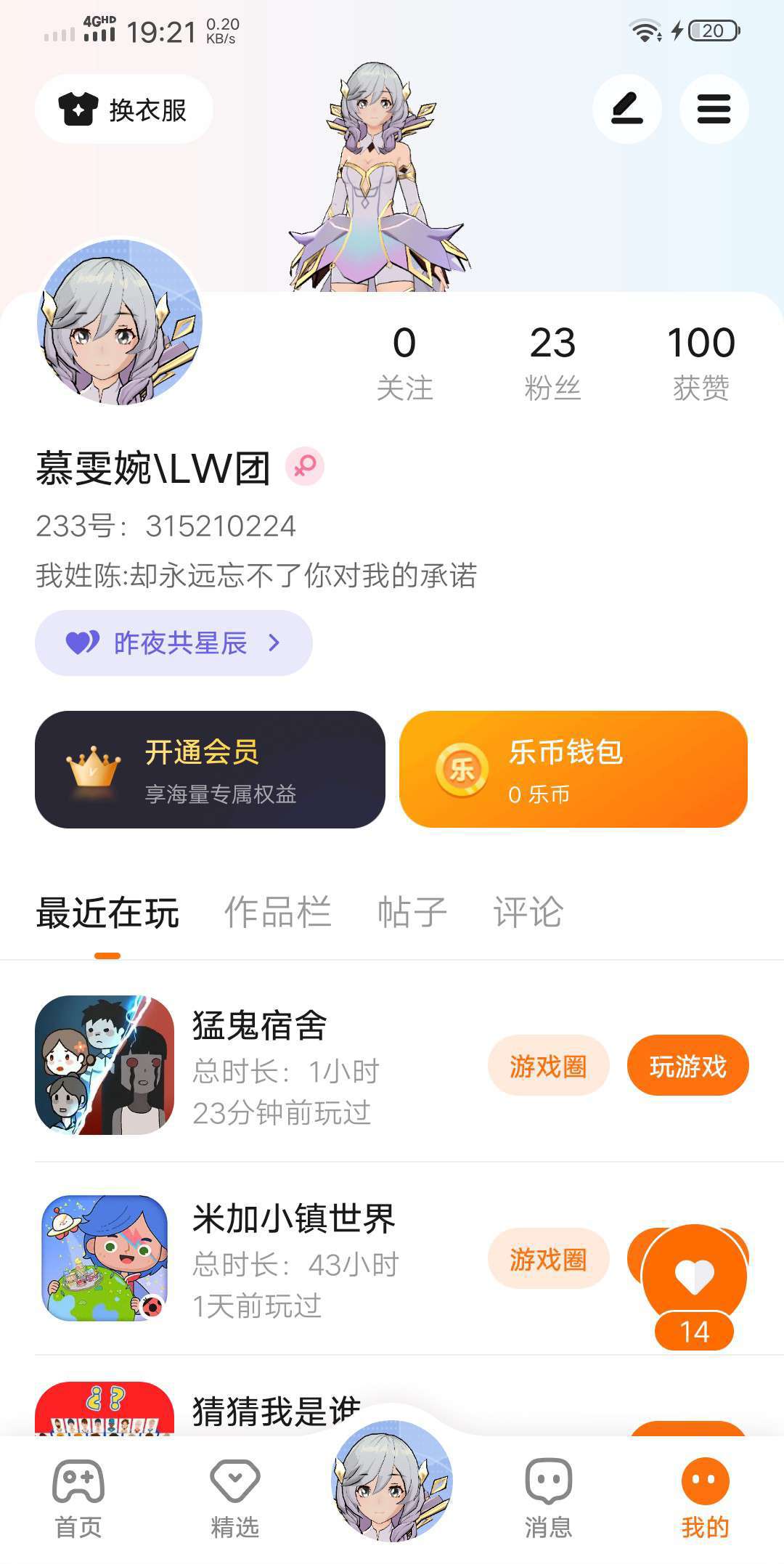Open 游戏圈 for 米加小镇世界
The image size is (784, 1564).
(548, 1259)
